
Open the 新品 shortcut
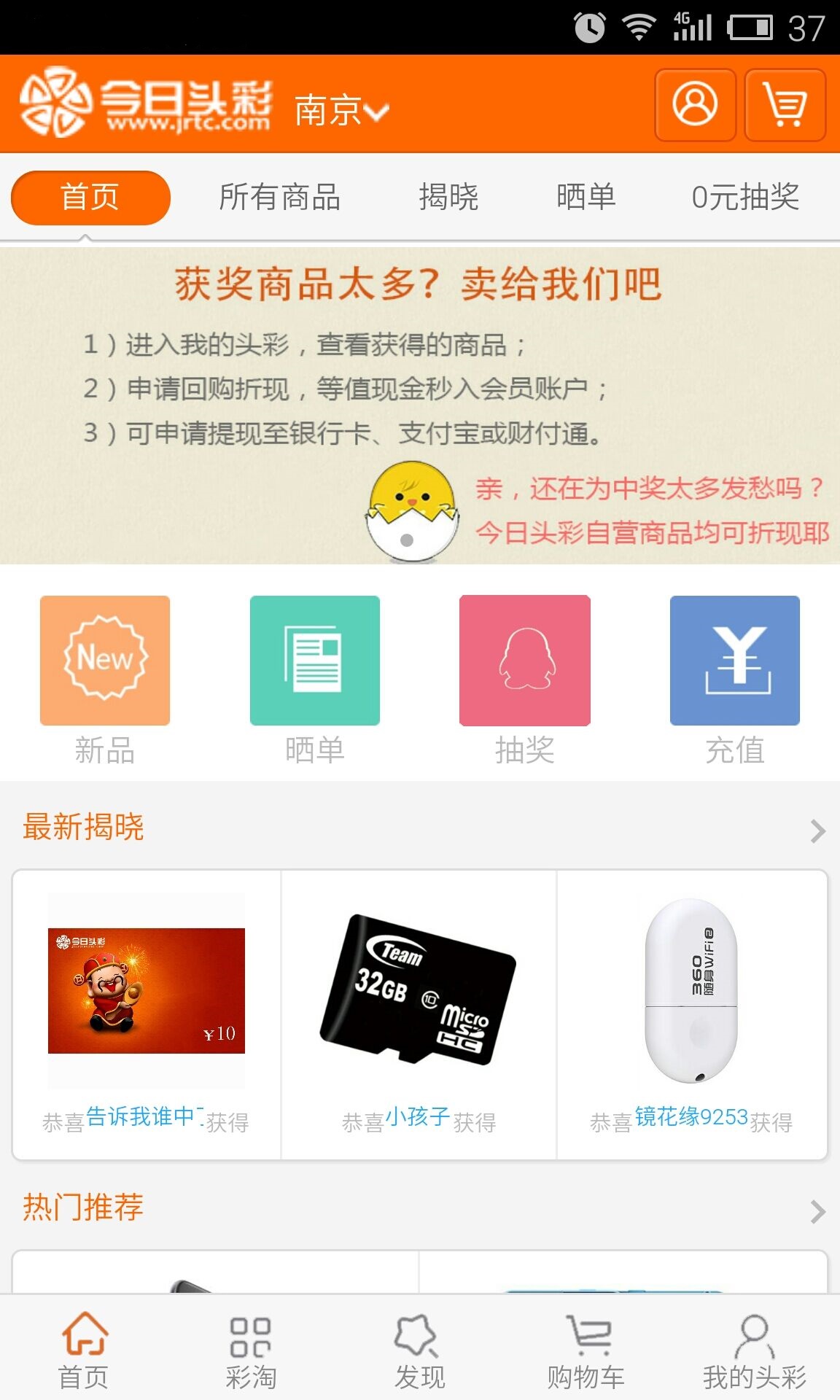coord(105,661)
